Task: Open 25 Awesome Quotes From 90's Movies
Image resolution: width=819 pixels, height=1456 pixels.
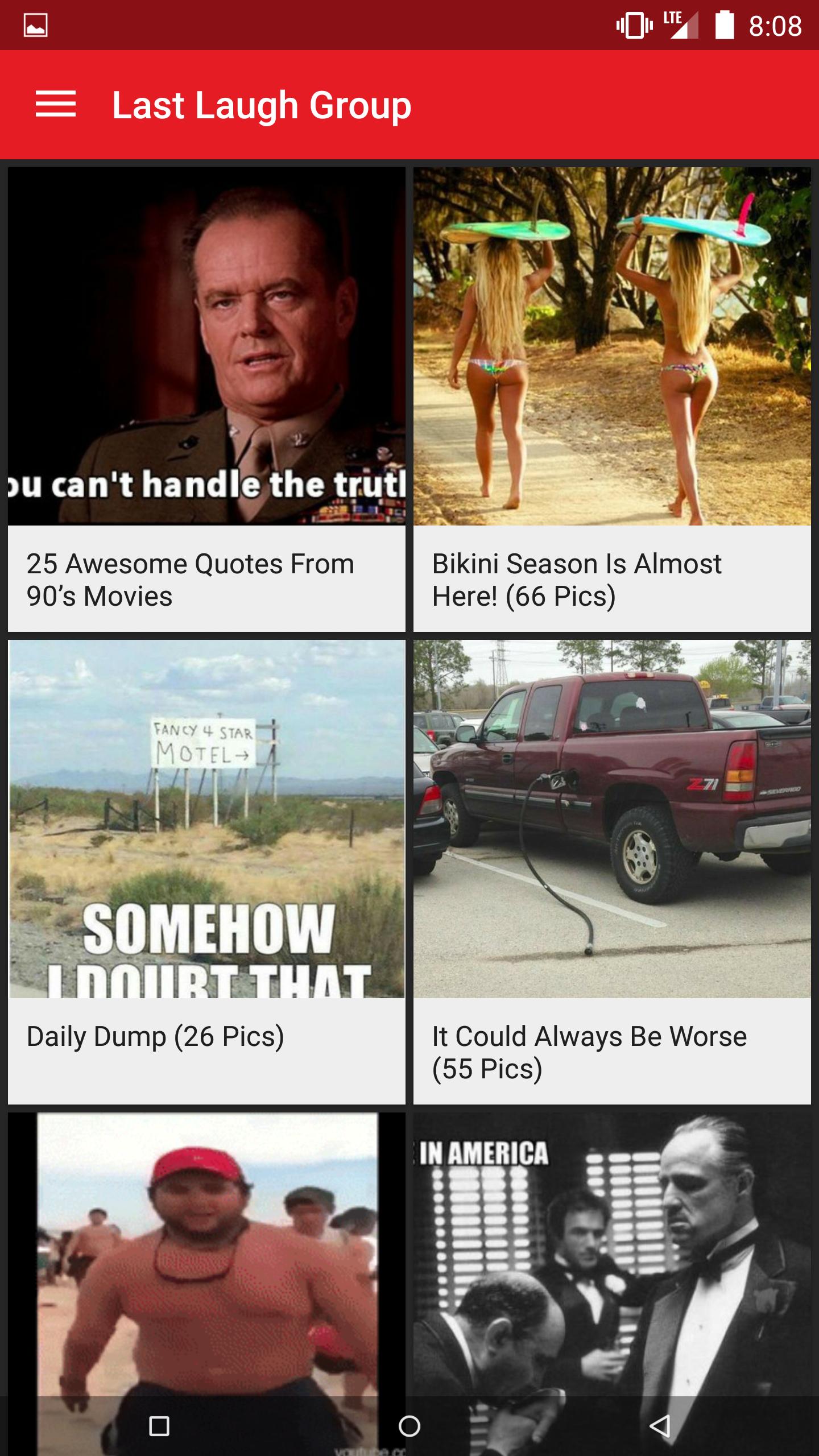Action: coord(206,398)
